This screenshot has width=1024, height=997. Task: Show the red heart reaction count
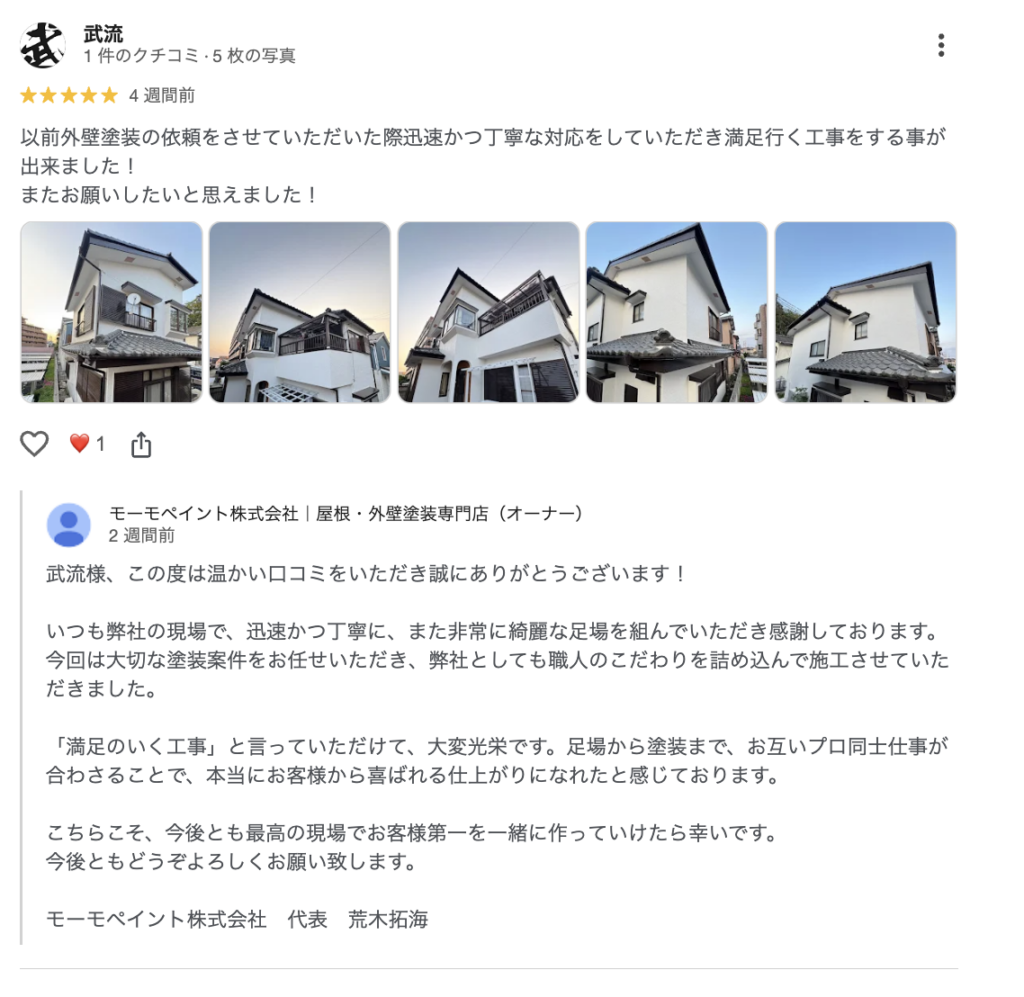click(87, 444)
